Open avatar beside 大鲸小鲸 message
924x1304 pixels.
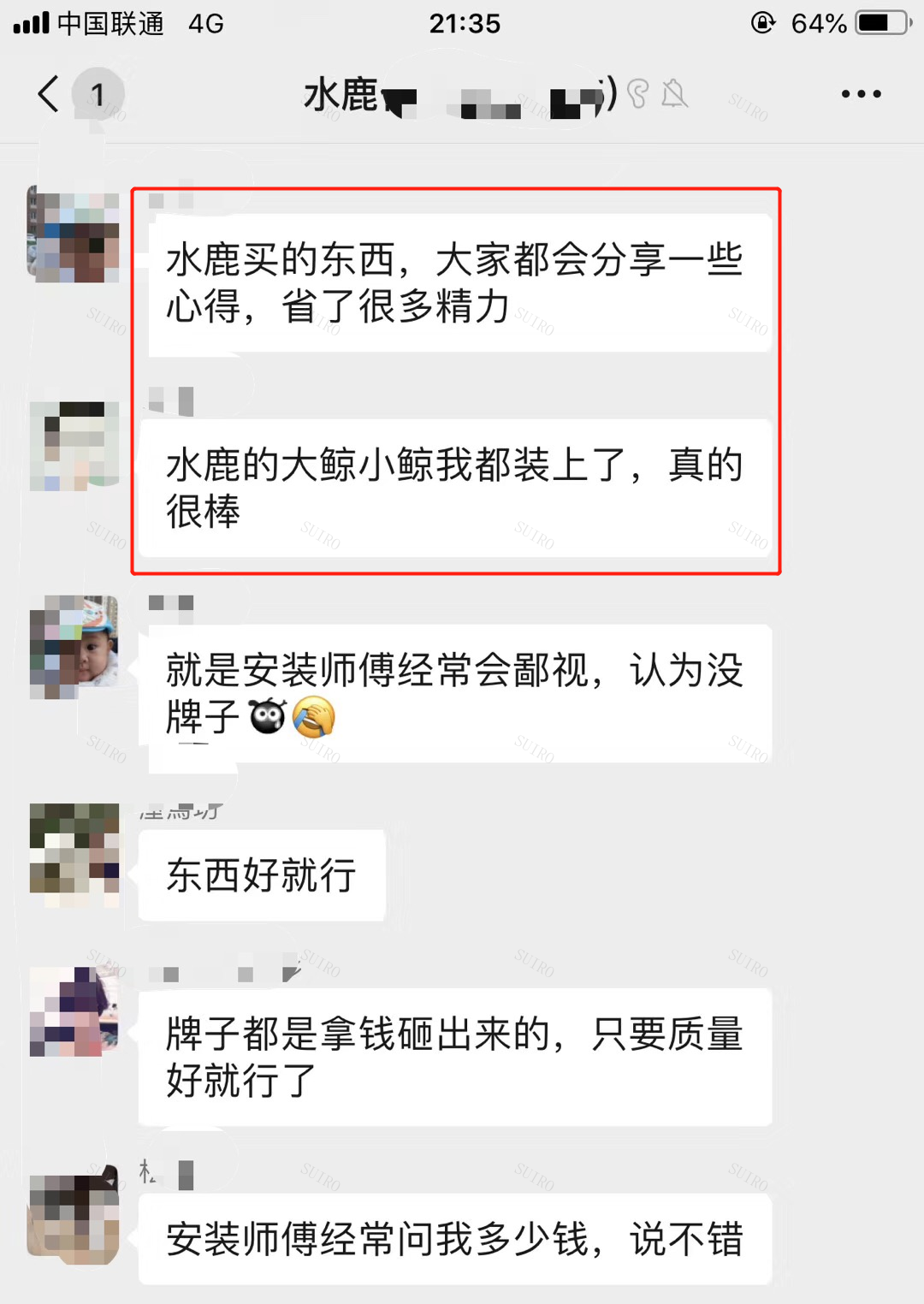click(x=74, y=445)
